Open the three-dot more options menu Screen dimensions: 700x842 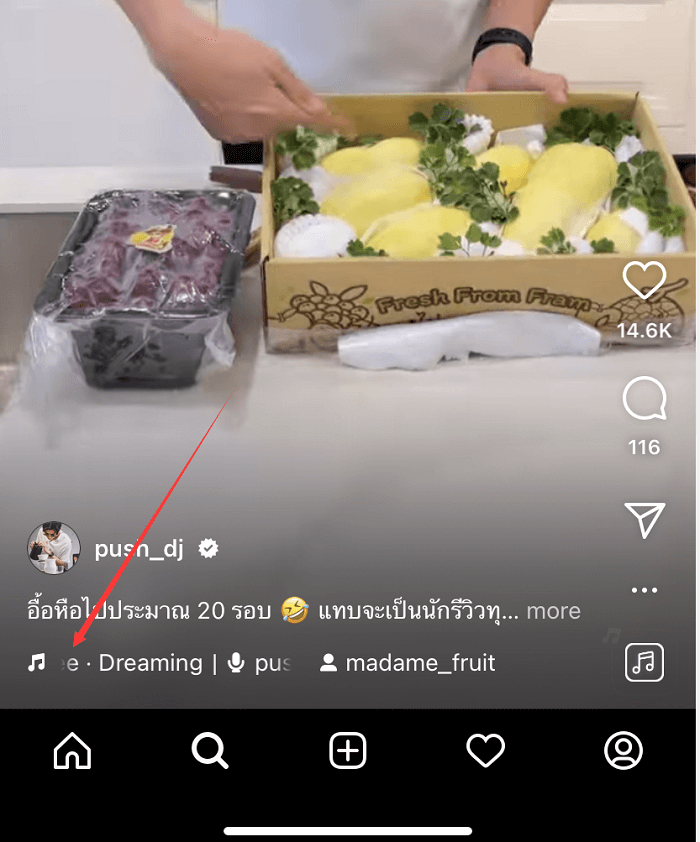pyautogui.click(x=644, y=590)
